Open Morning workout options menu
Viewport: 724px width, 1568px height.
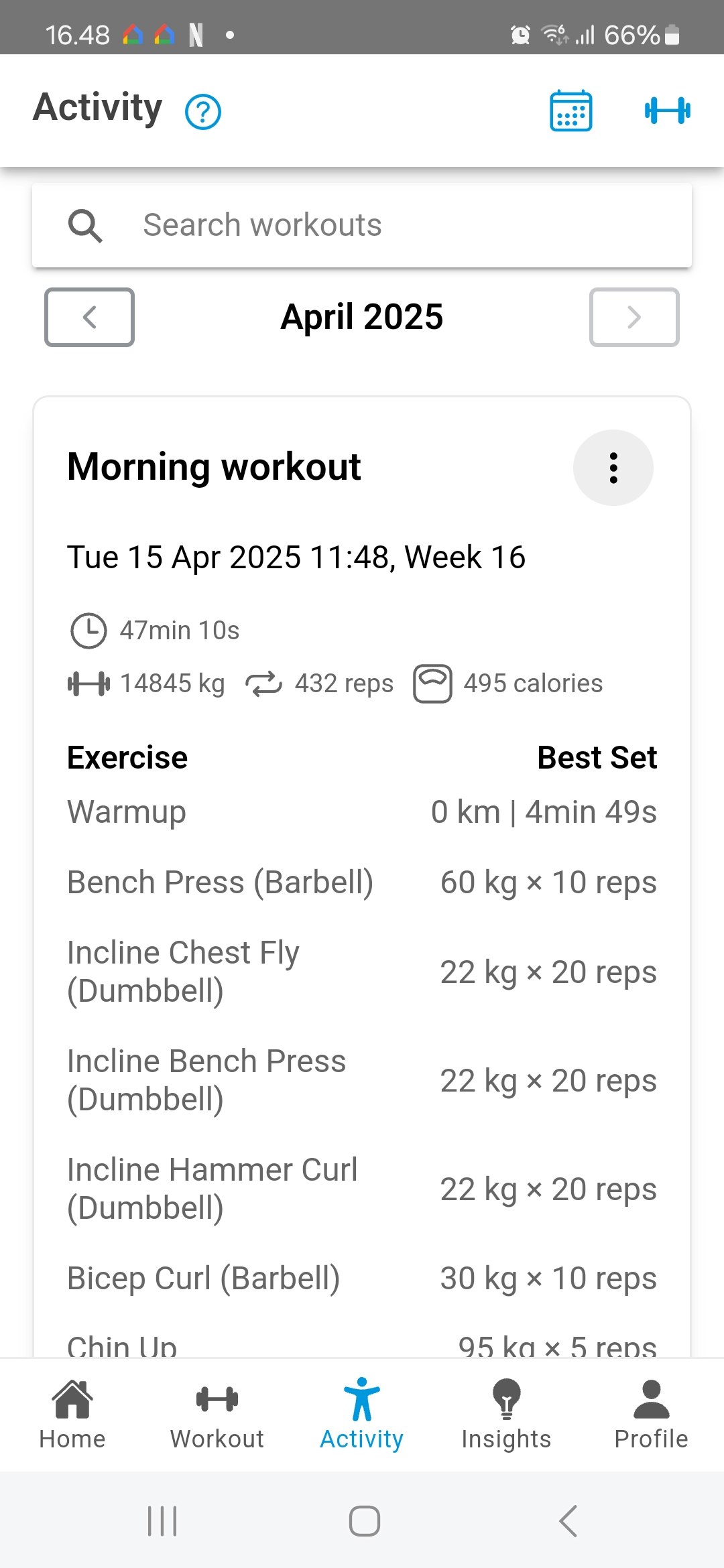(x=613, y=468)
